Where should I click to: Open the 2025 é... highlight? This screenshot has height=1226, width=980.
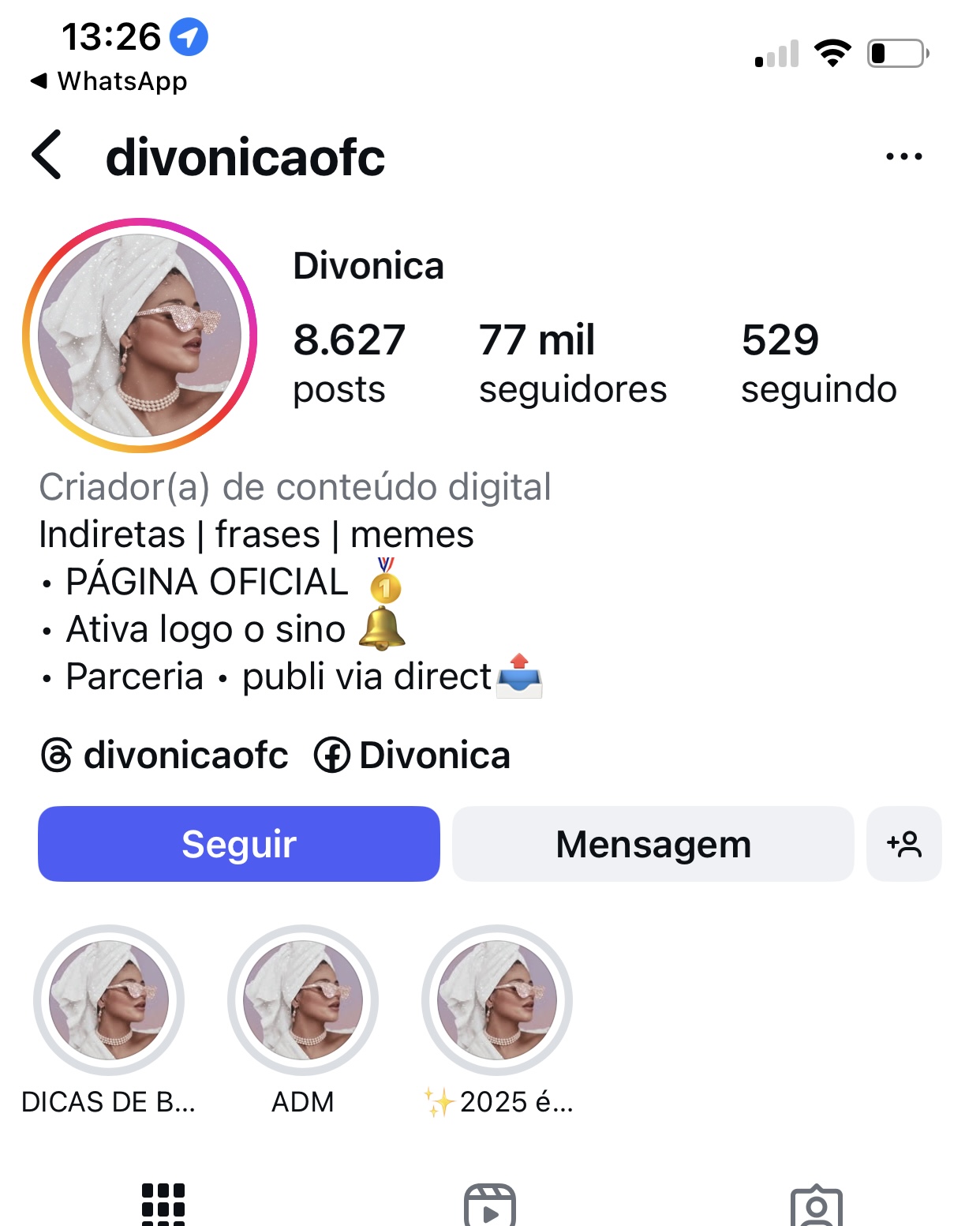click(x=497, y=1000)
